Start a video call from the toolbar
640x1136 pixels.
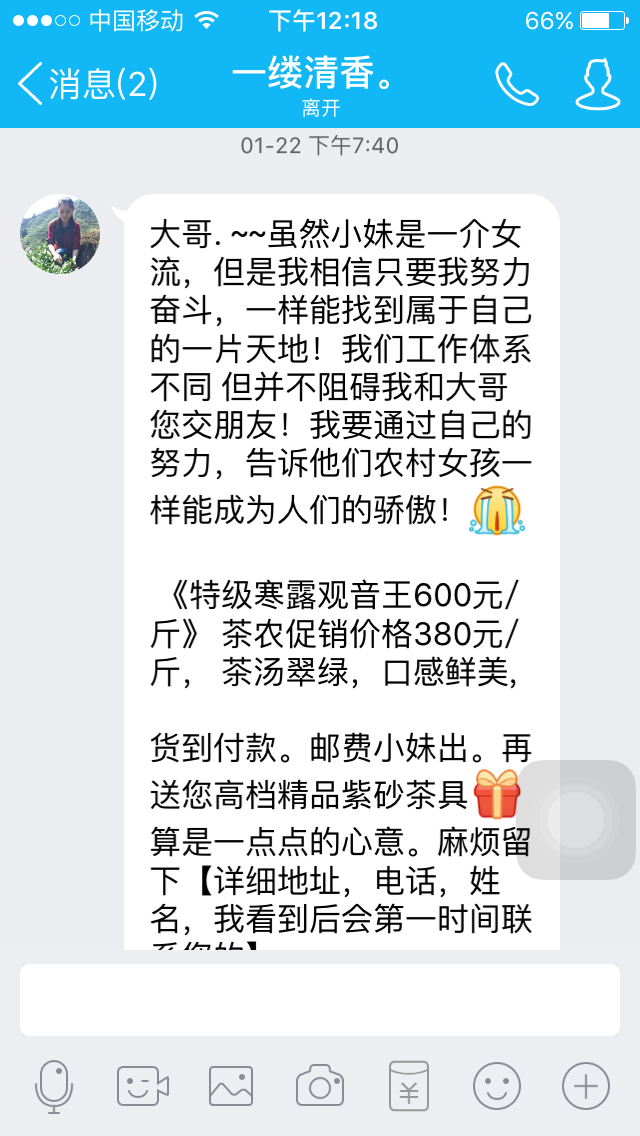click(x=142, y=1086)
